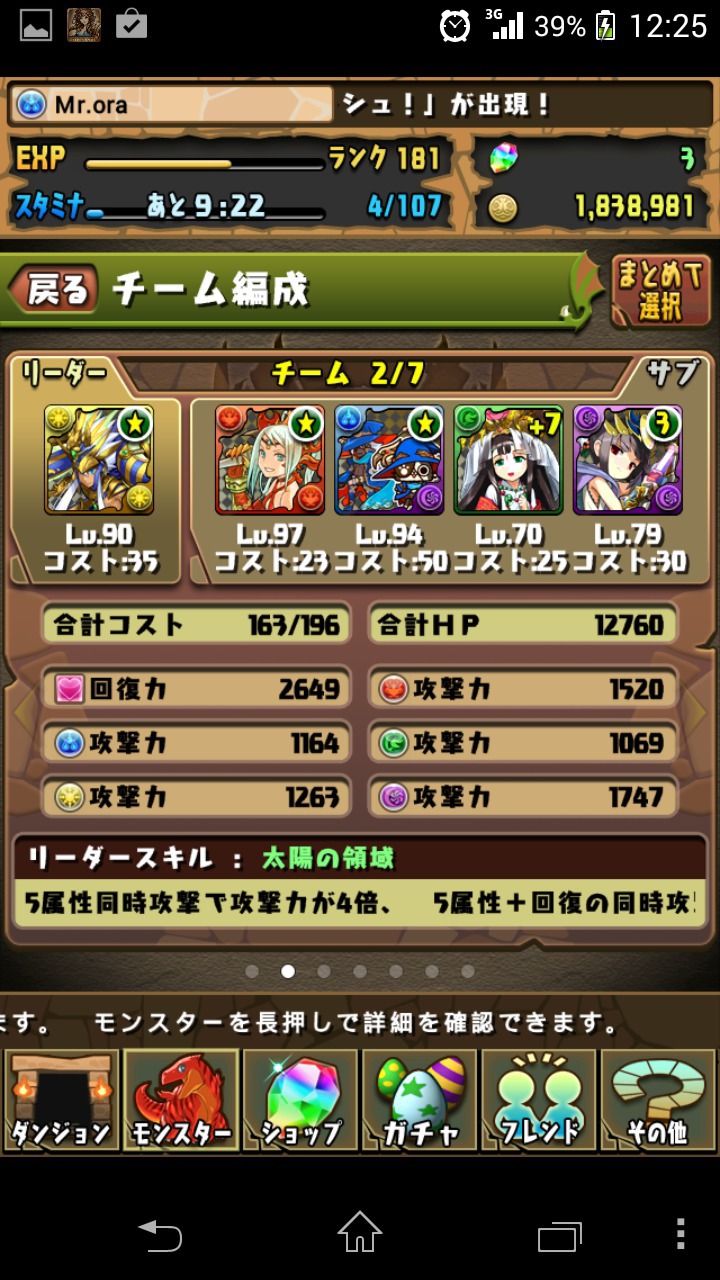Viewport: 720px width, 1280px height.
Task: Go to the ダンジョン dungeon menu
Action: (60, 1100)
